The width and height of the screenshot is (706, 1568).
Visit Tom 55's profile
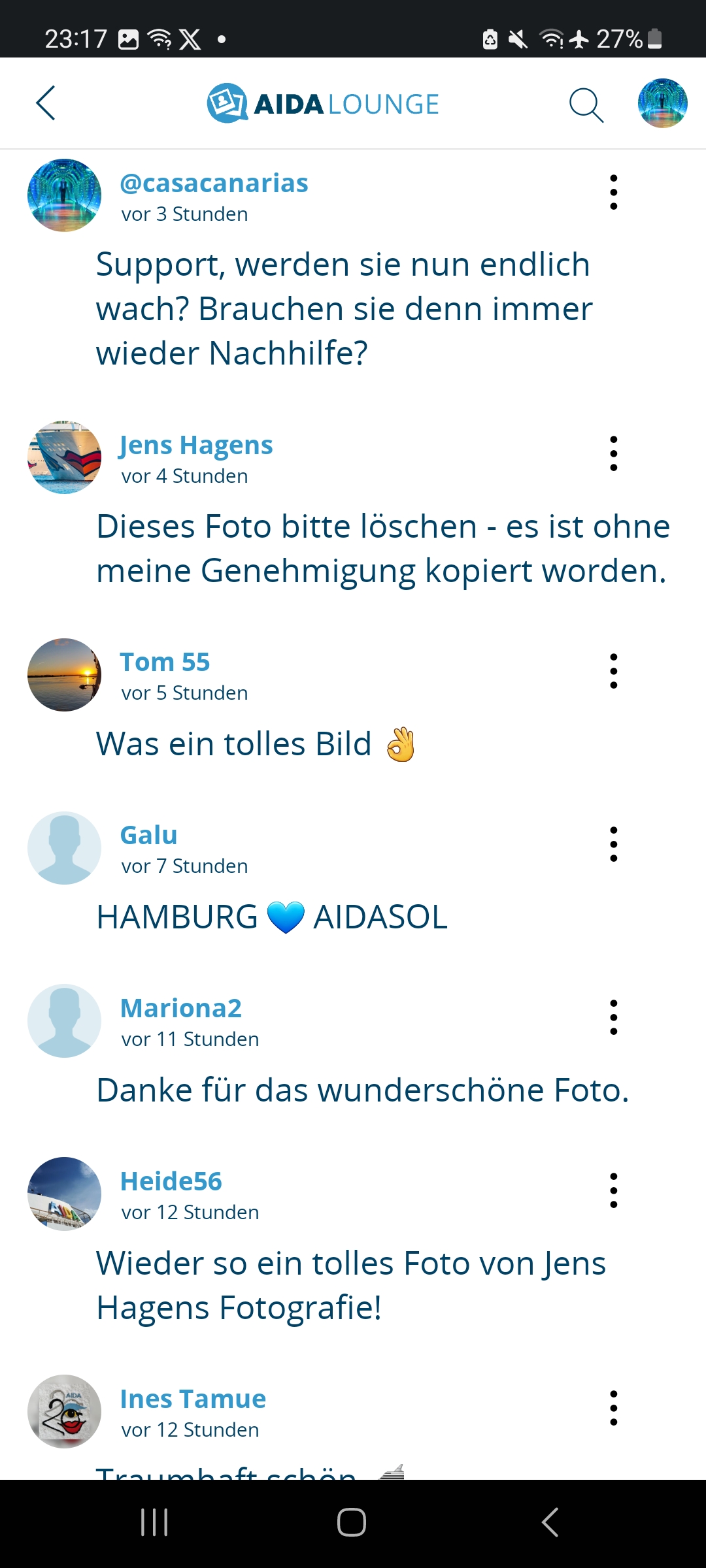click(165, 662)
